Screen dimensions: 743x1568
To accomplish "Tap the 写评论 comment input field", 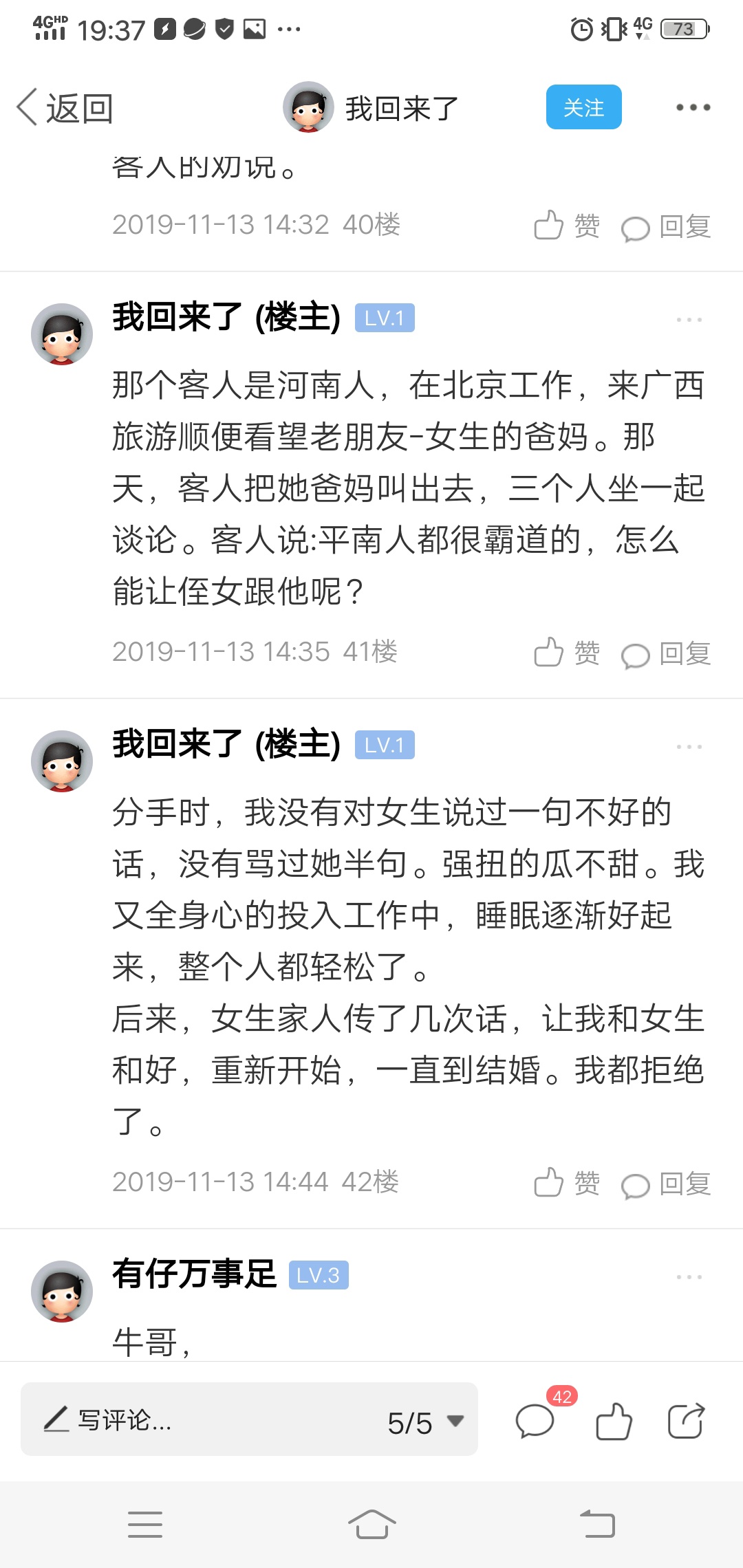I will coord(206,1420).
